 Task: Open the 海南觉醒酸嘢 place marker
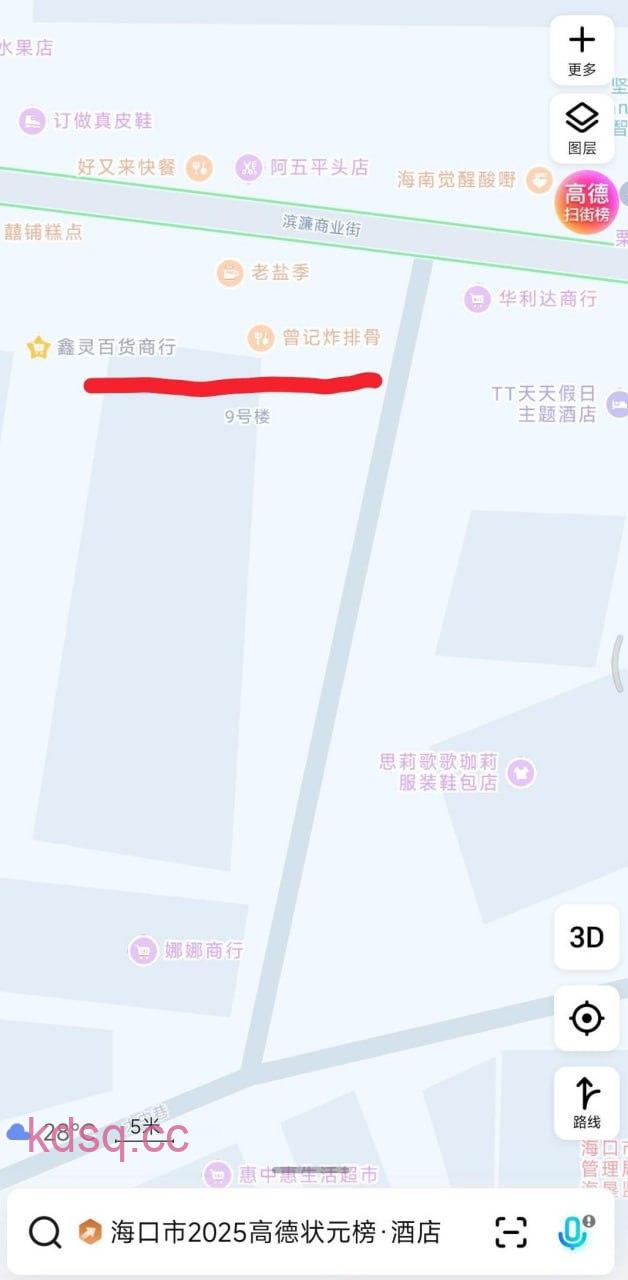(x=539, y=180)
